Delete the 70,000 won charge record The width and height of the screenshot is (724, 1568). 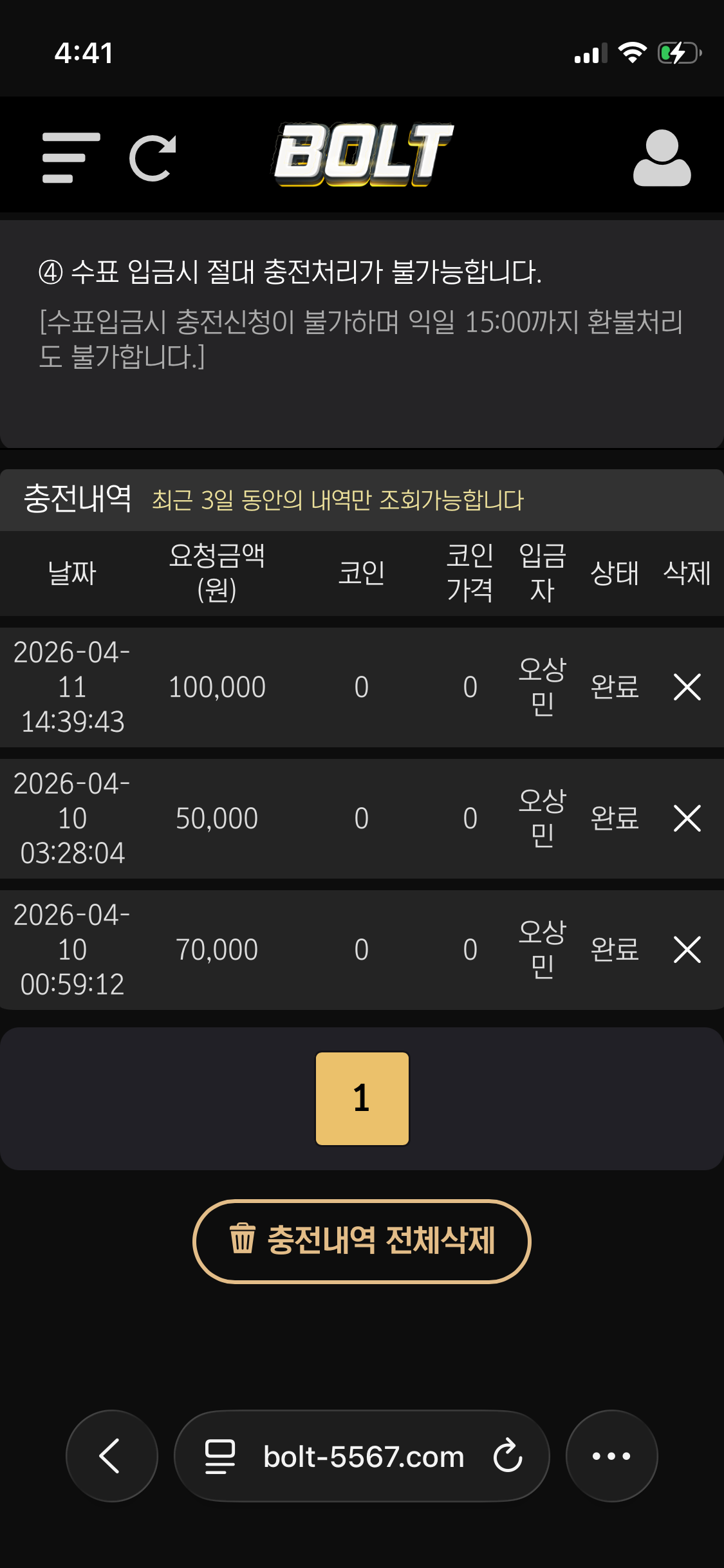coord(687,949)
